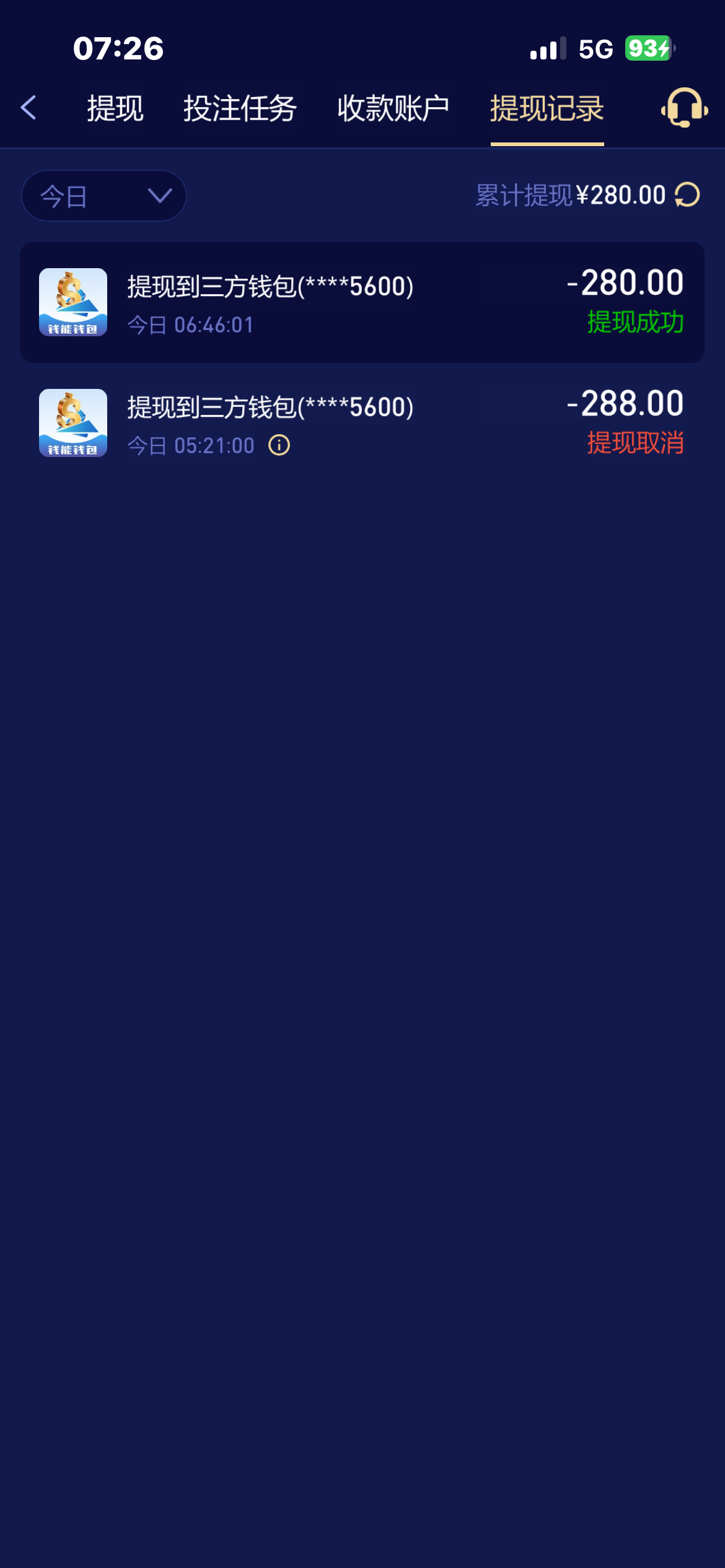
Task: Select the 提现记录 tab
Action: (547, 109)
